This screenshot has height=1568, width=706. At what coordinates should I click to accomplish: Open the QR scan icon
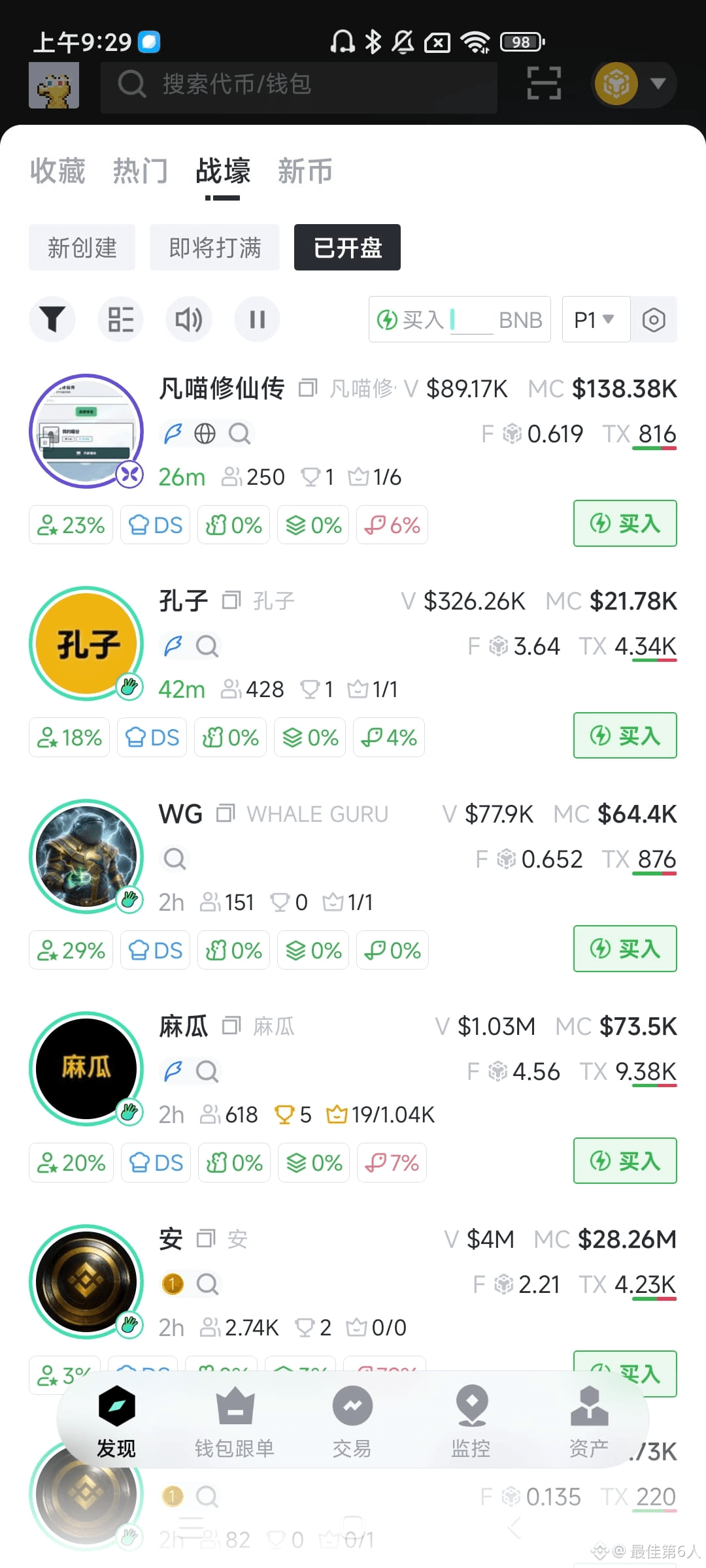[x=543, y=84]
